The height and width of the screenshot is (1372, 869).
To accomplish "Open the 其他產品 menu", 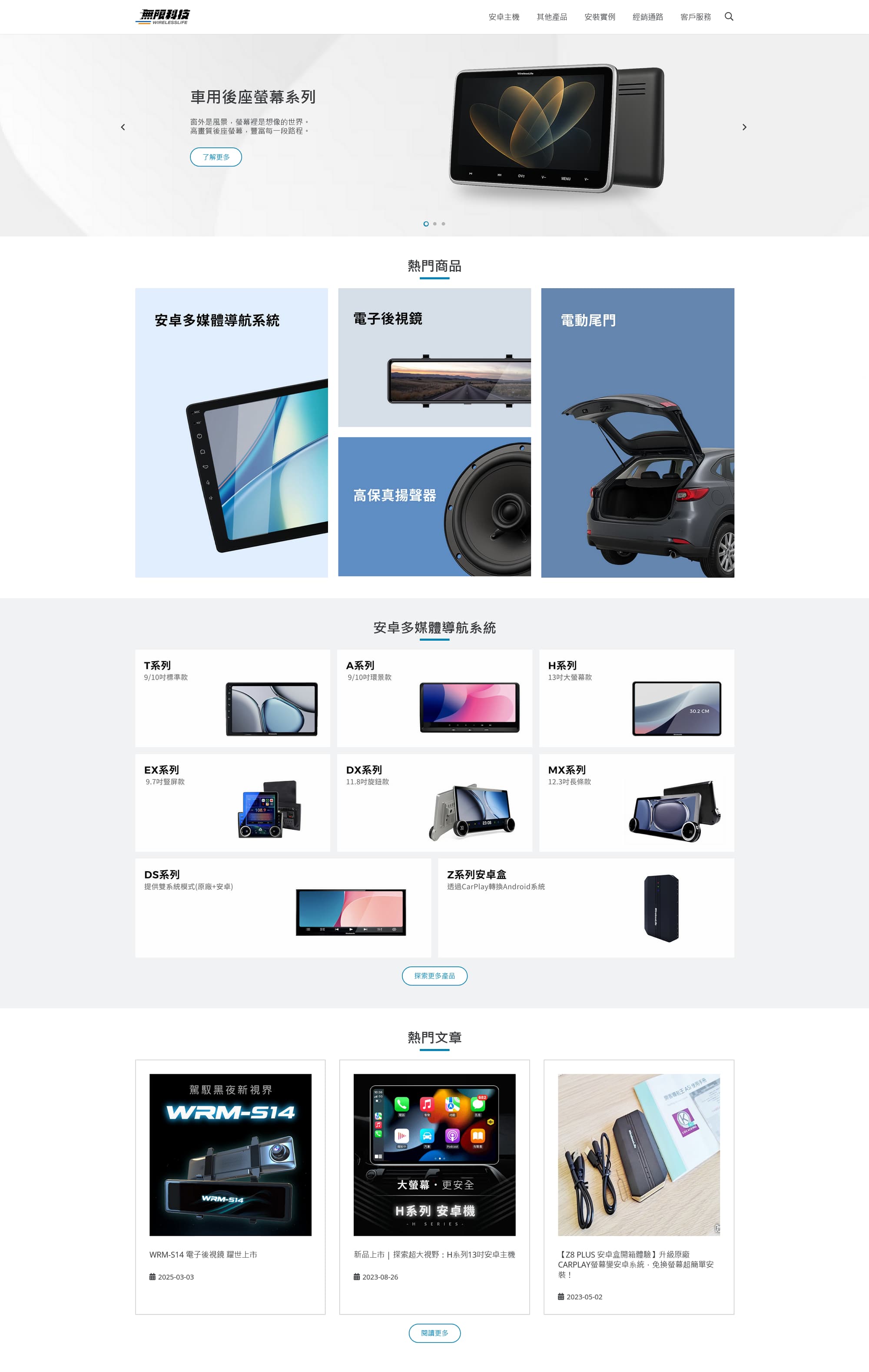I will [x=551, y=17].
